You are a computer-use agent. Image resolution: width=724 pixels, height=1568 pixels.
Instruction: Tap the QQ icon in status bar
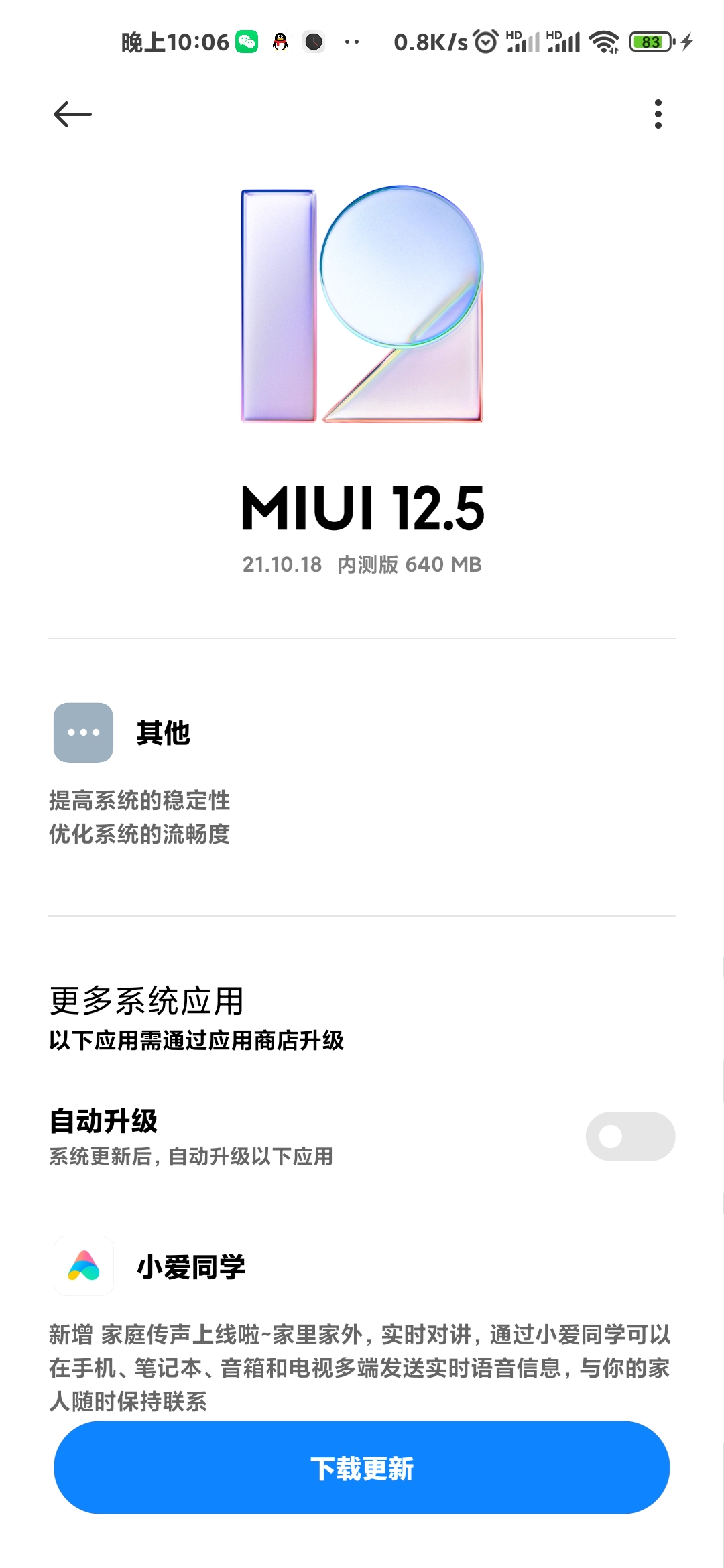point(280,42)
